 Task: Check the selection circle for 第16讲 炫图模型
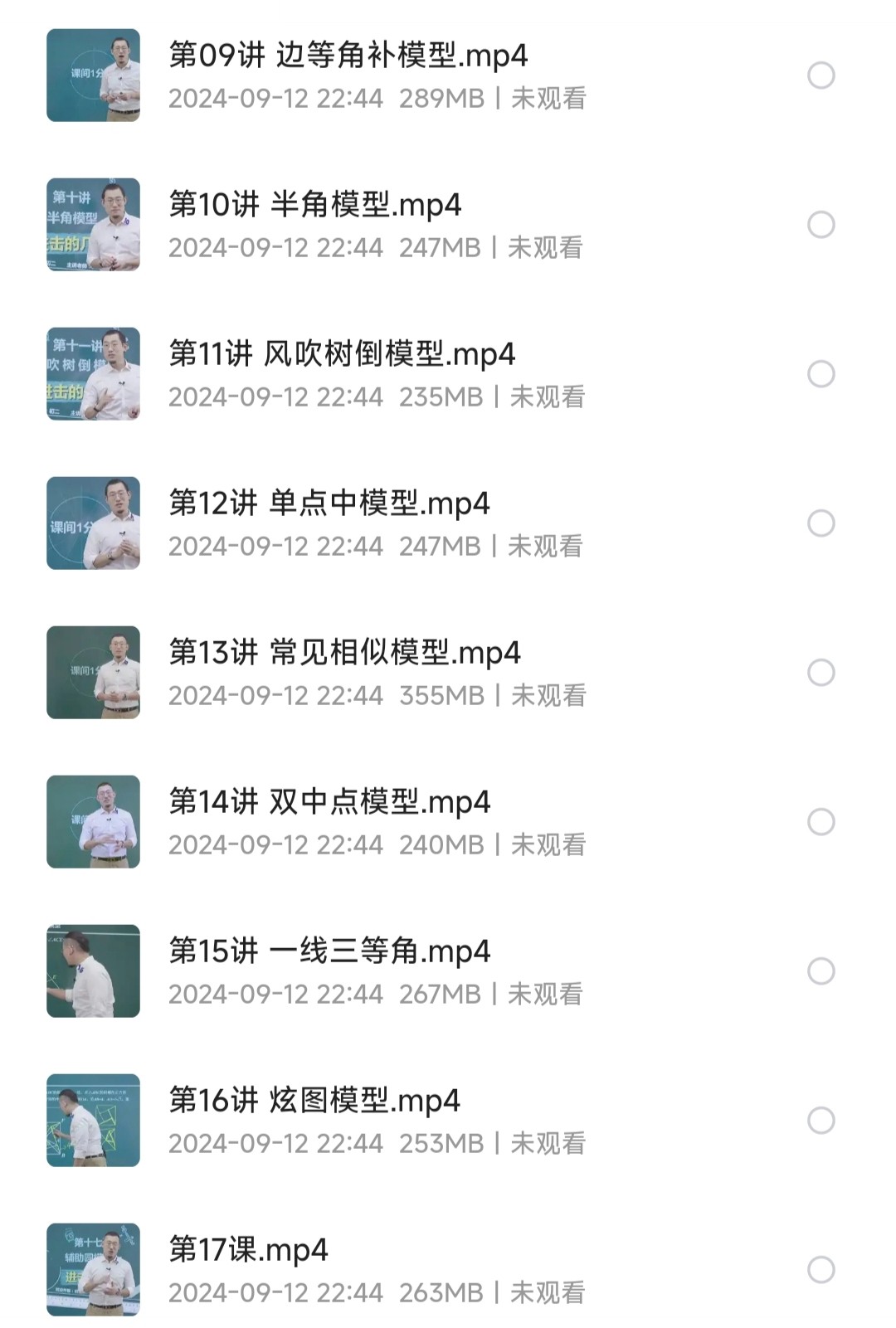pyautogui.click(x=821, y=1121)
